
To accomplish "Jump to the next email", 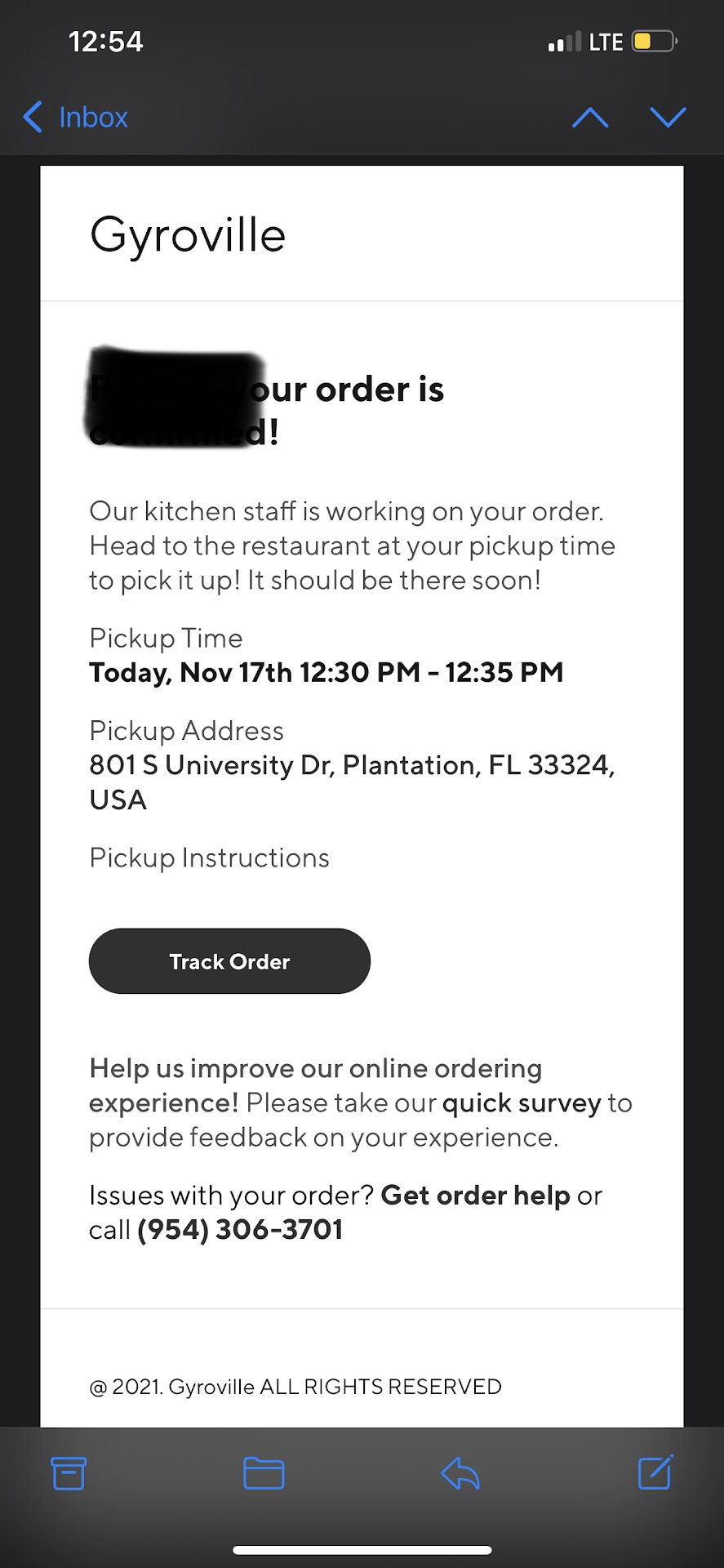I will [668, 118].
